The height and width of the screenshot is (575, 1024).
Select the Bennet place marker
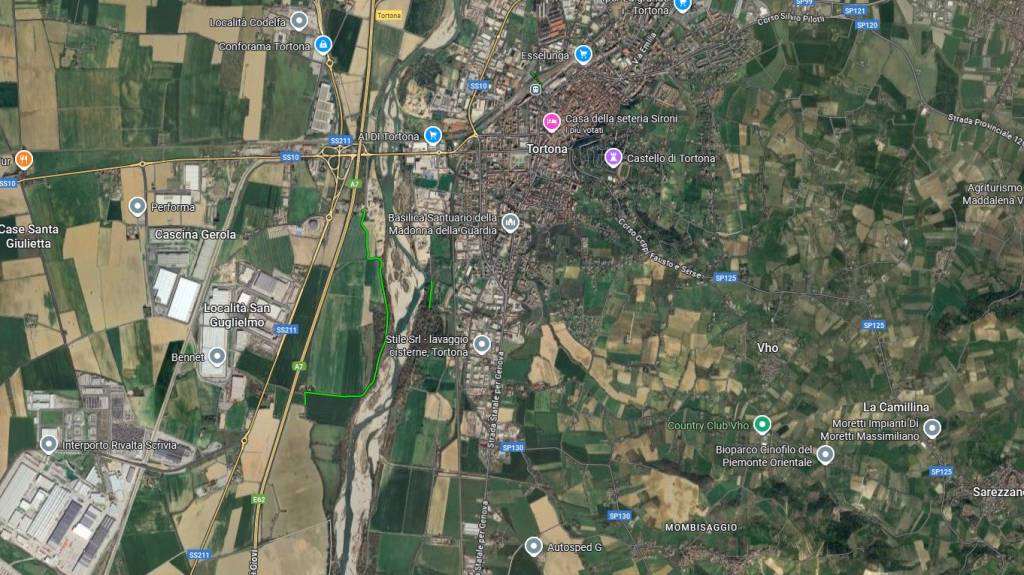coord(217,356)
